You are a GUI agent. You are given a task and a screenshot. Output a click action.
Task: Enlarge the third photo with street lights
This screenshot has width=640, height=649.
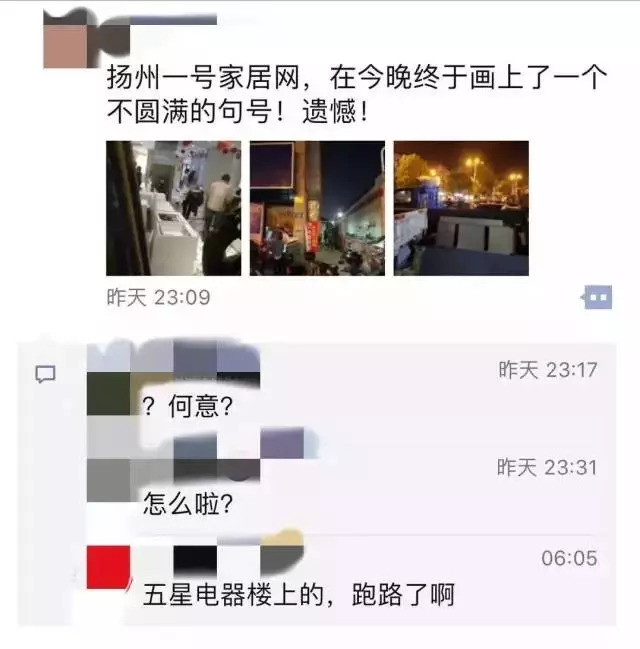pyautogui.click(x=460, y=208)
